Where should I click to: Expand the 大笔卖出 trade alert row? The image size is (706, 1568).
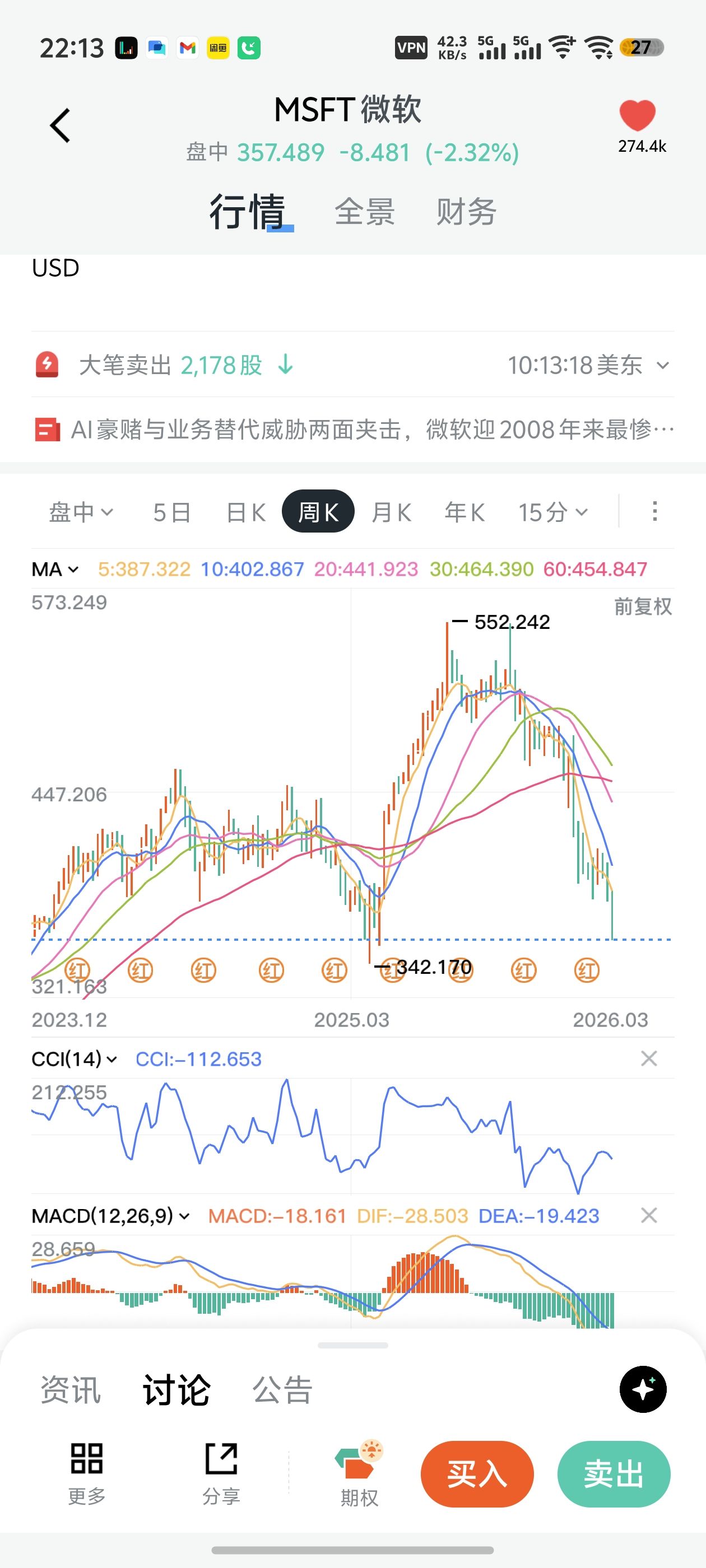click(663, 366)
